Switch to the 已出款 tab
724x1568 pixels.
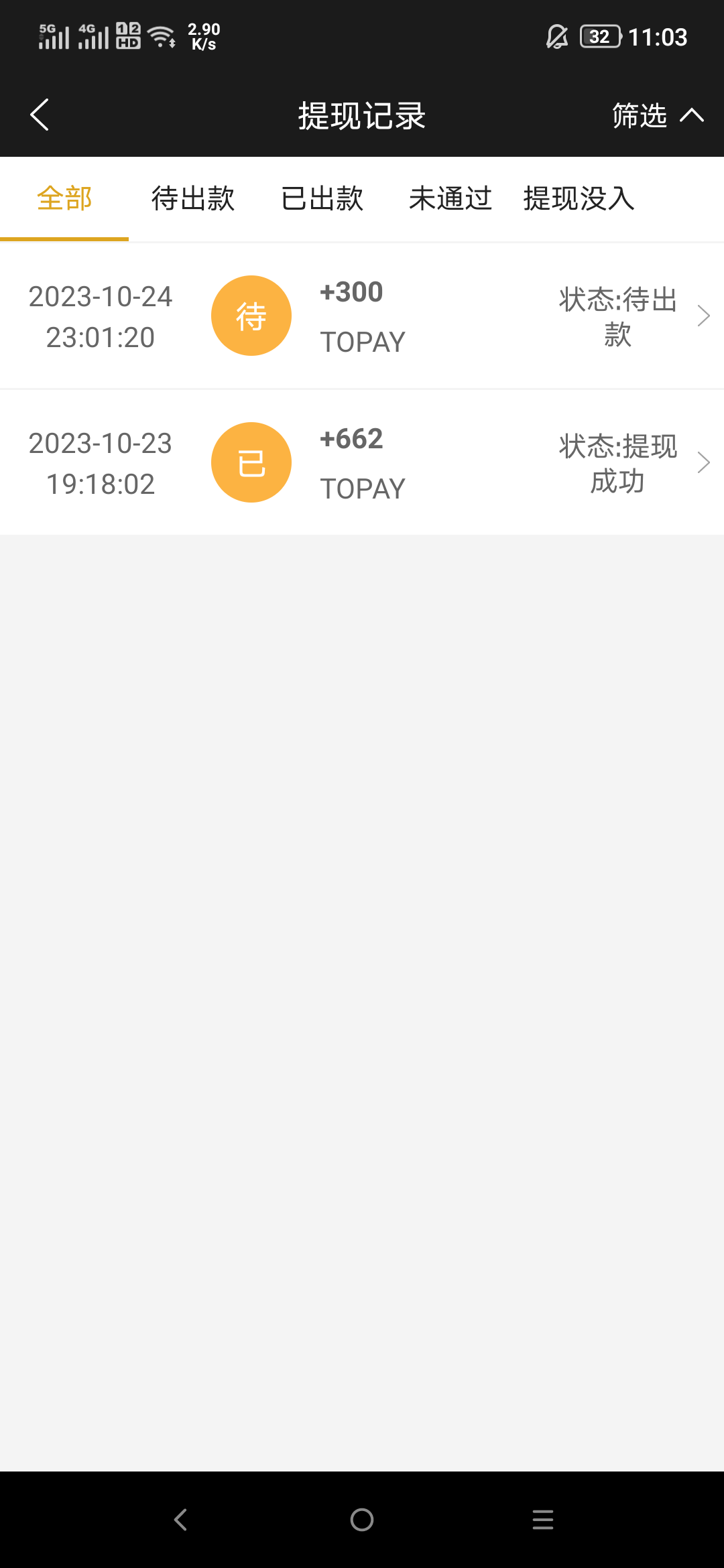coord(322,198)
